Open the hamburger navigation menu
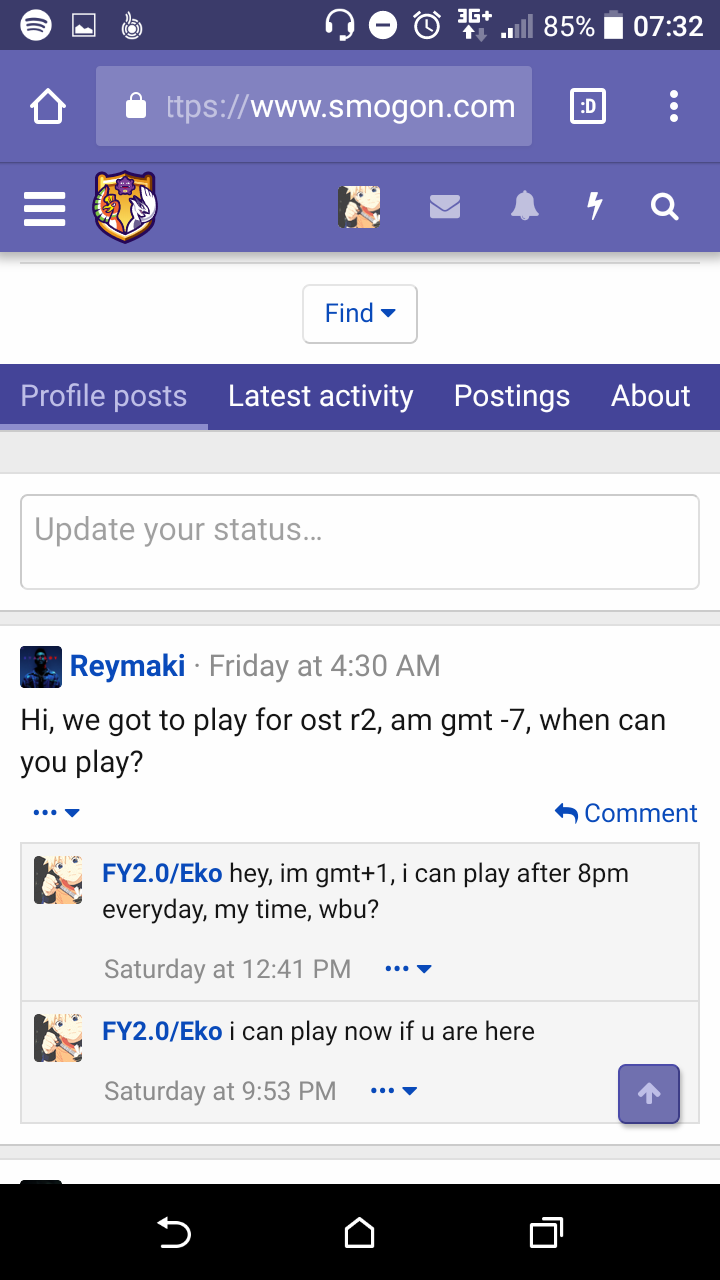 44,208
